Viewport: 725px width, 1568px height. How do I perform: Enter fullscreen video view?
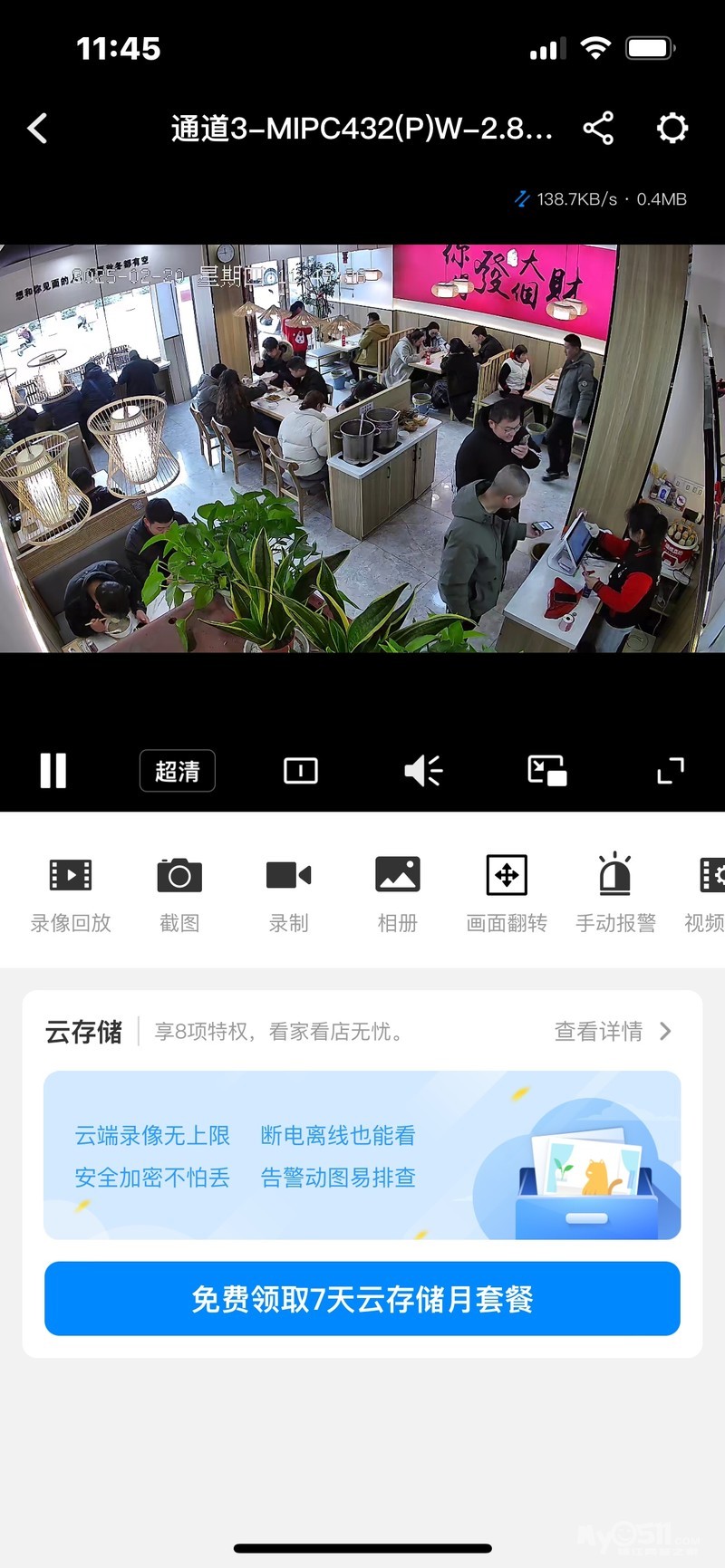coord(671,771)
